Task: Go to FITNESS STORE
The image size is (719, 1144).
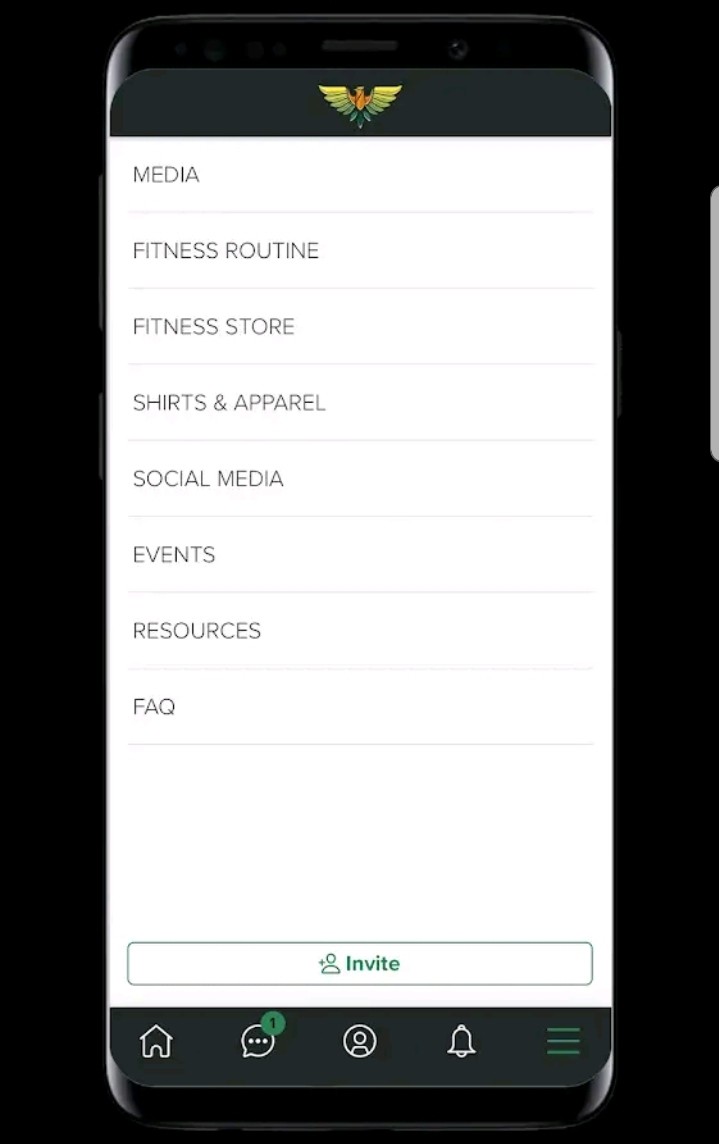Action: 214,327
